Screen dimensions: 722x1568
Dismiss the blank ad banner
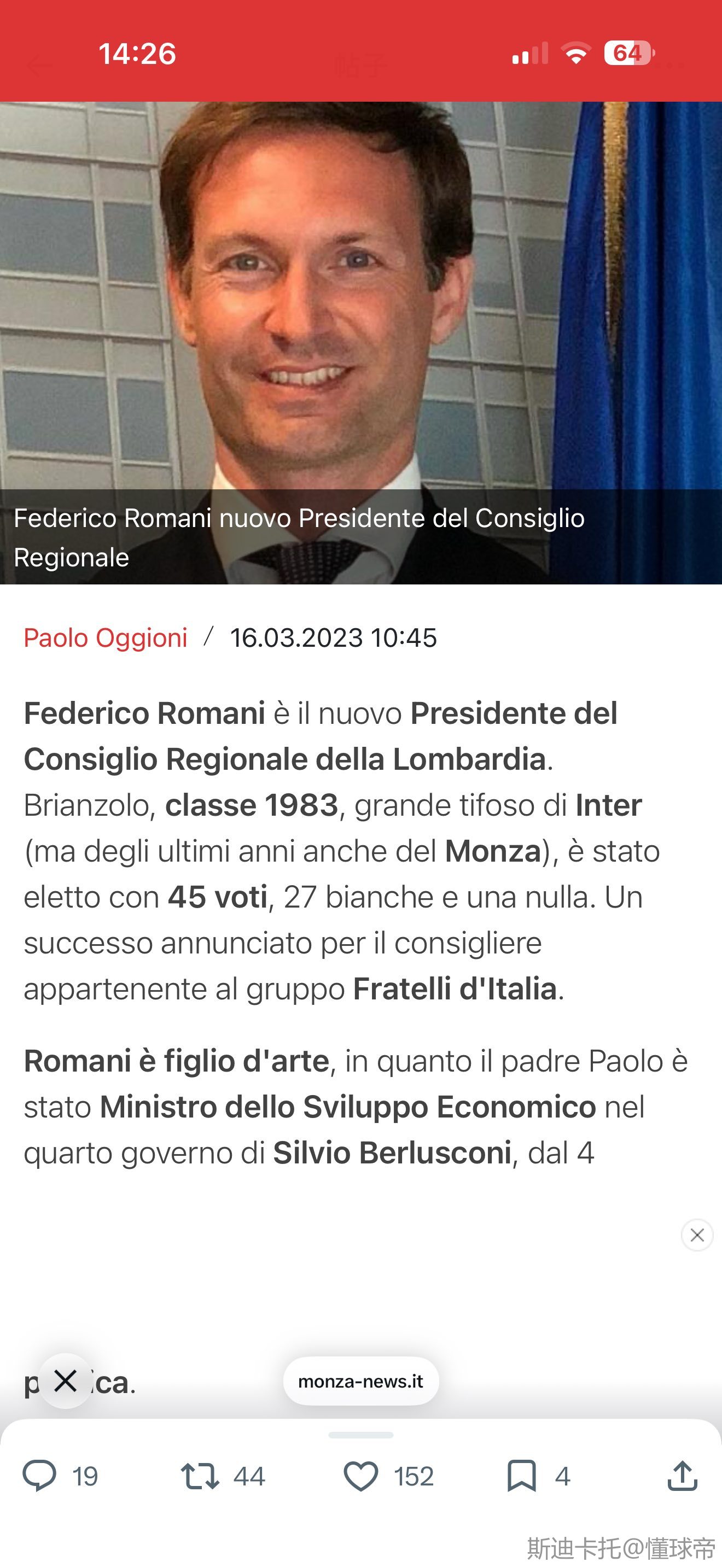click(x=697, y=1234)
